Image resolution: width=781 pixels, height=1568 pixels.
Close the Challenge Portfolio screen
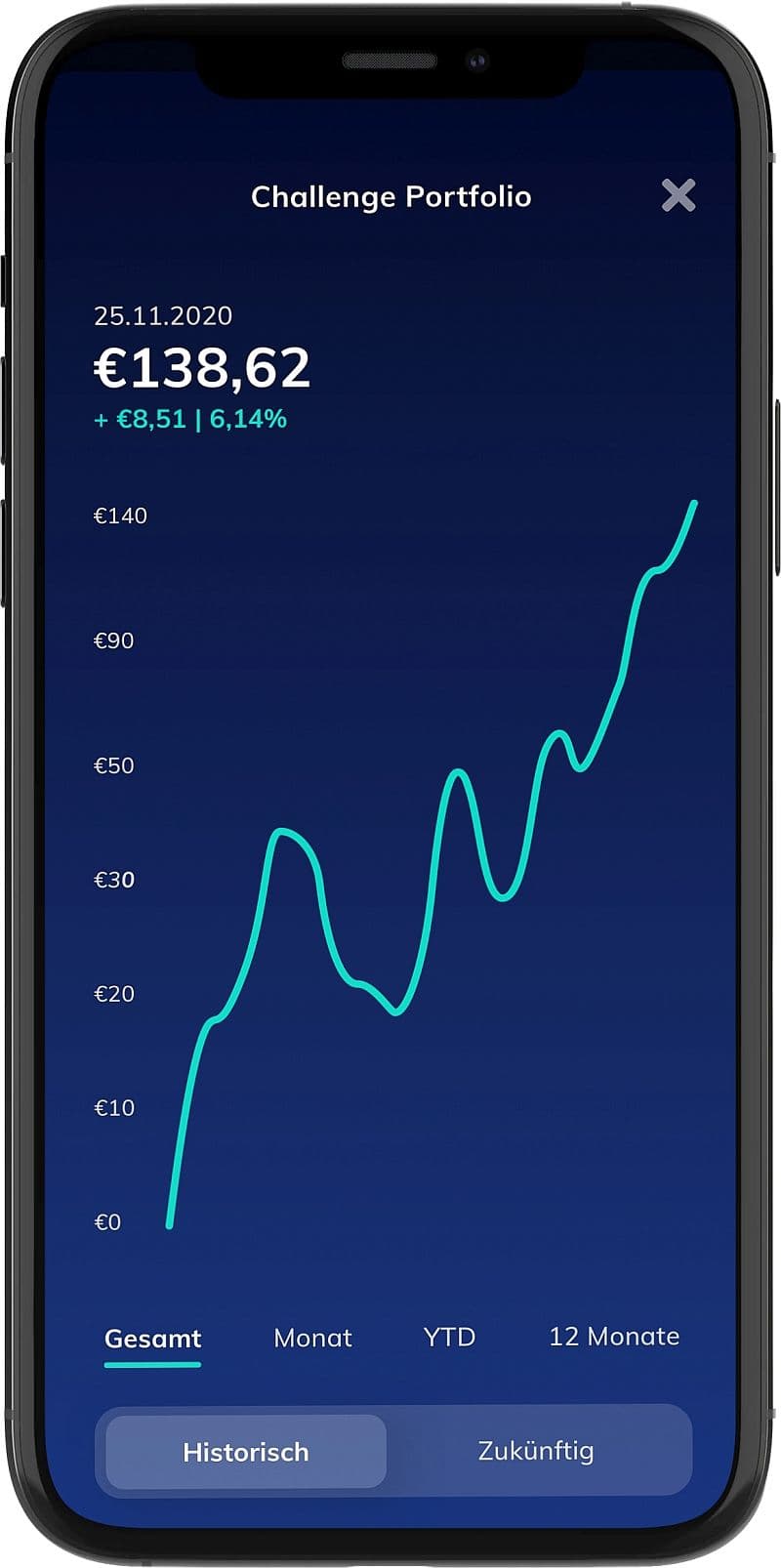pyautogui.click(x=678, y=195)
